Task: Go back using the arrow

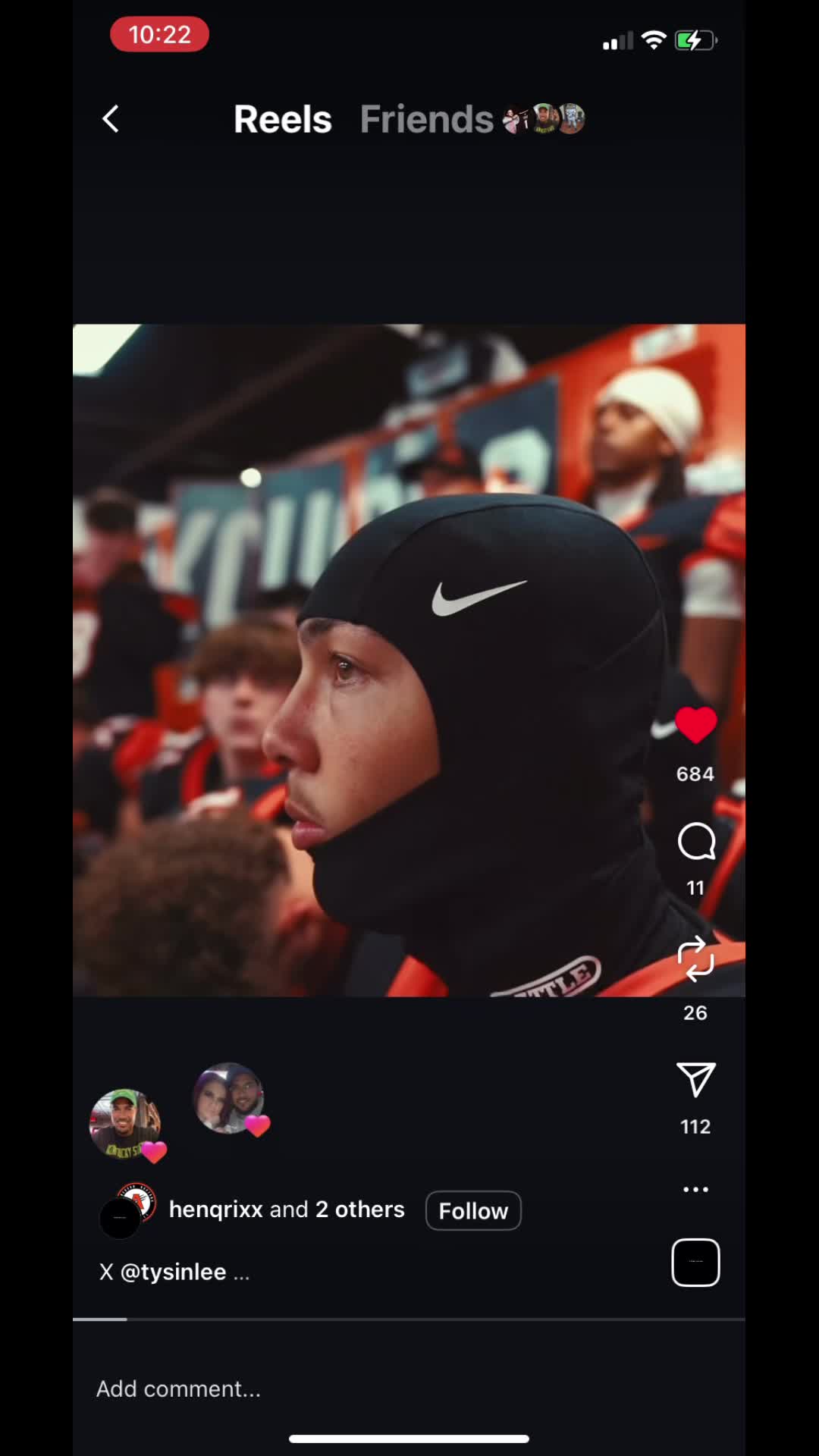Action: tap(111, 119)
